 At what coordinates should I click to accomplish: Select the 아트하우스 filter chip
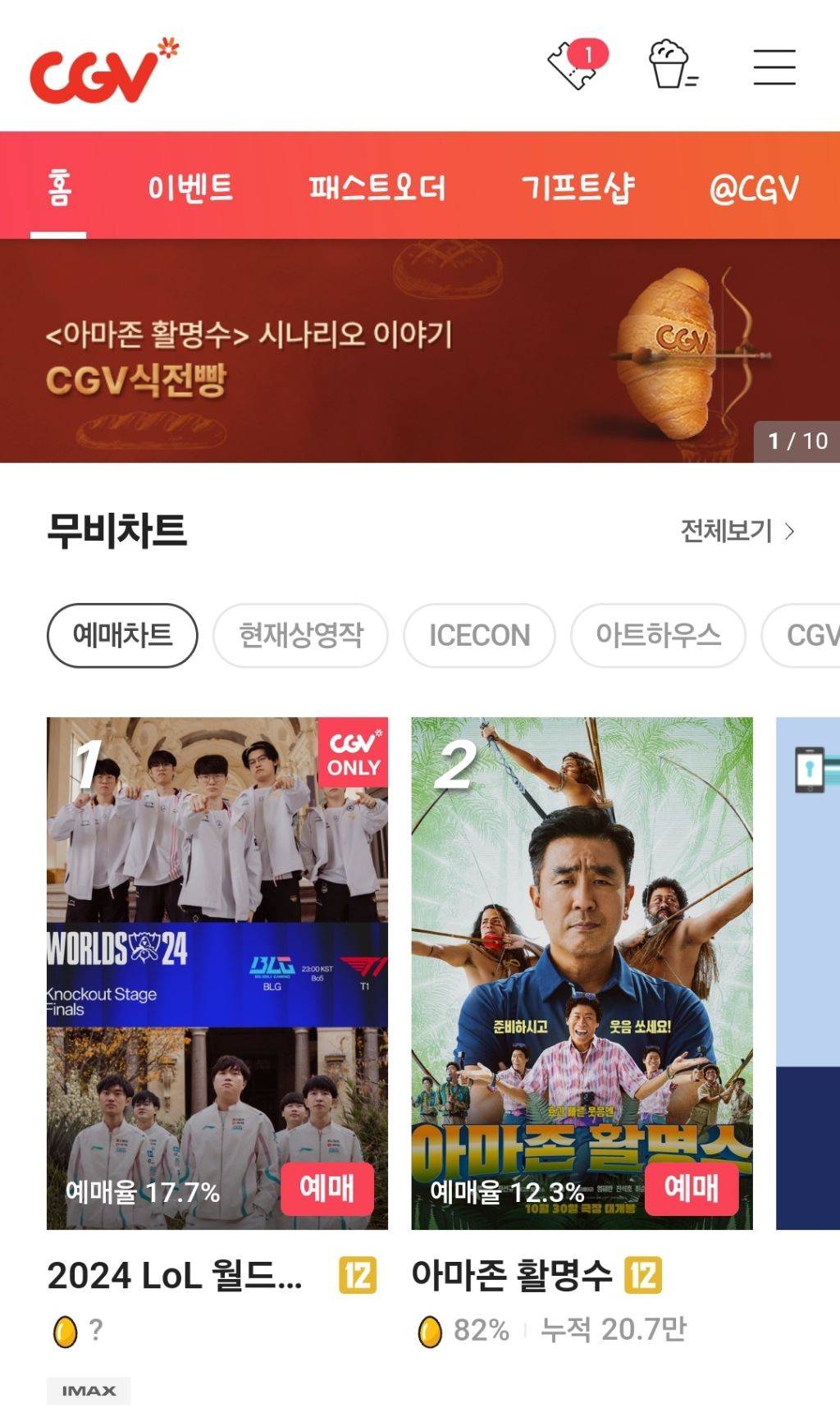coord(657,635)
